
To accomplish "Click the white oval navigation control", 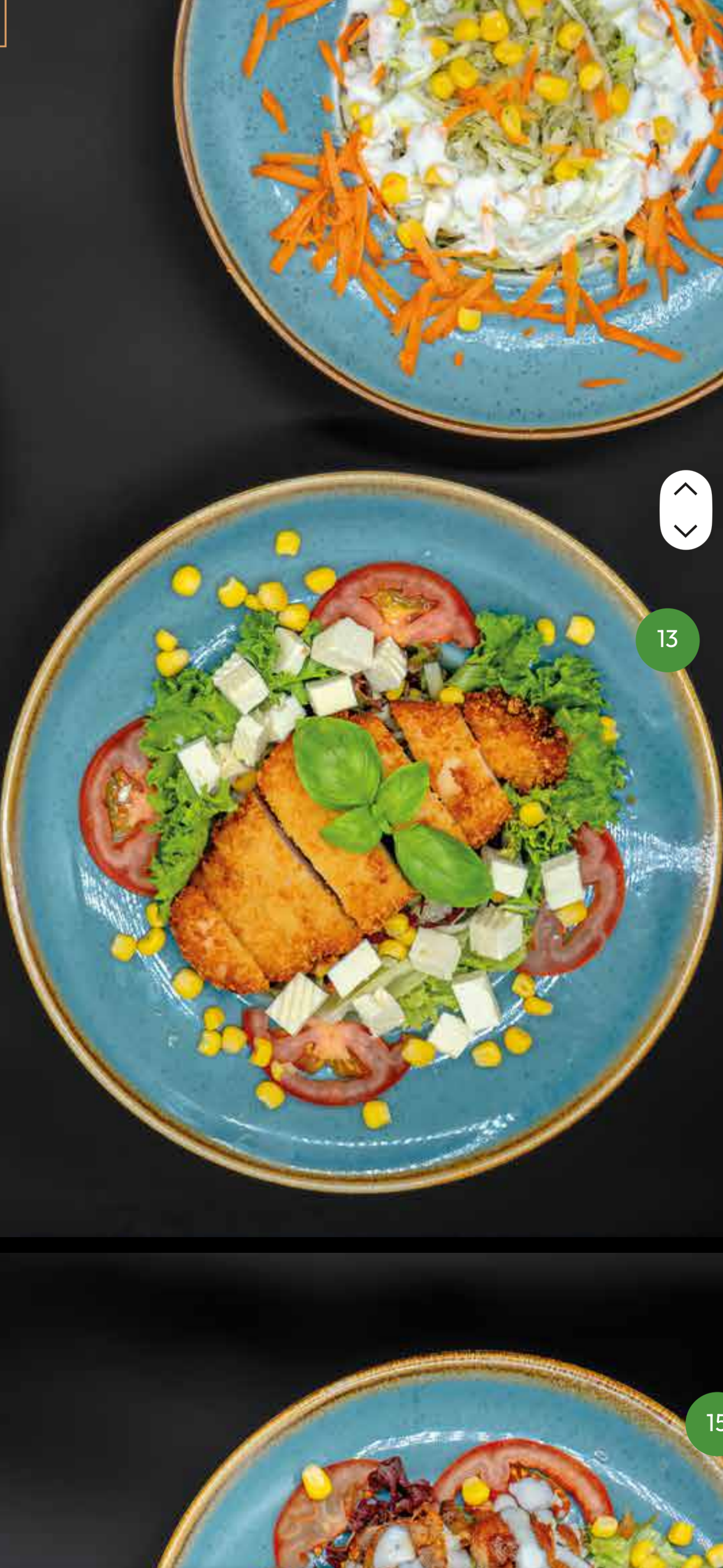I will tap(686, 513).
